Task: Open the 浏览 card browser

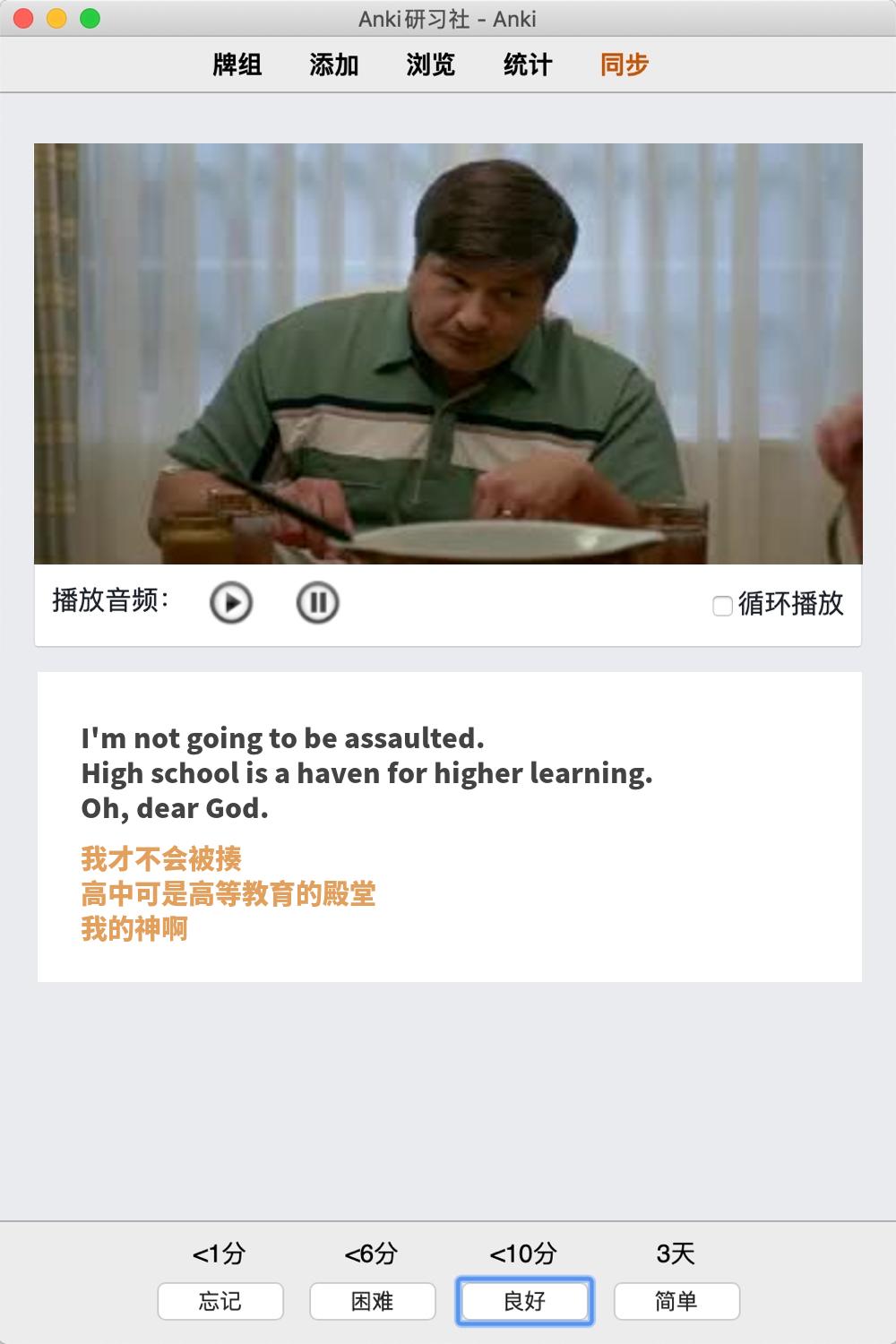Action: click(431, 65)
